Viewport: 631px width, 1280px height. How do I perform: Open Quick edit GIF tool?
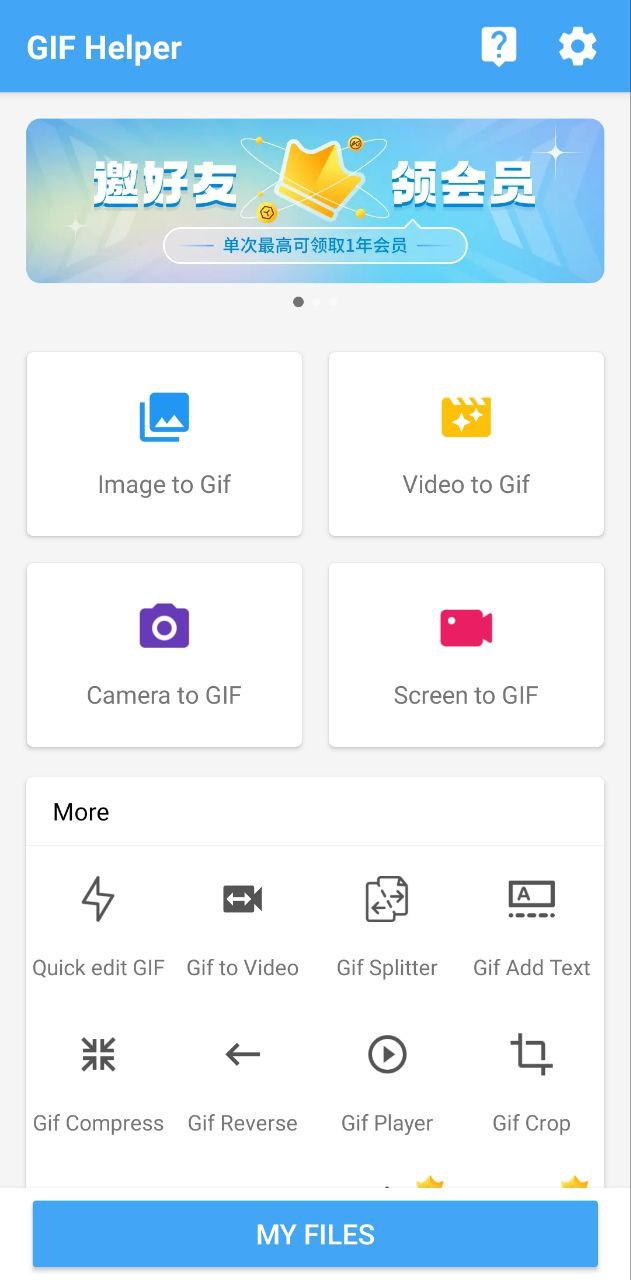(98, 924)
